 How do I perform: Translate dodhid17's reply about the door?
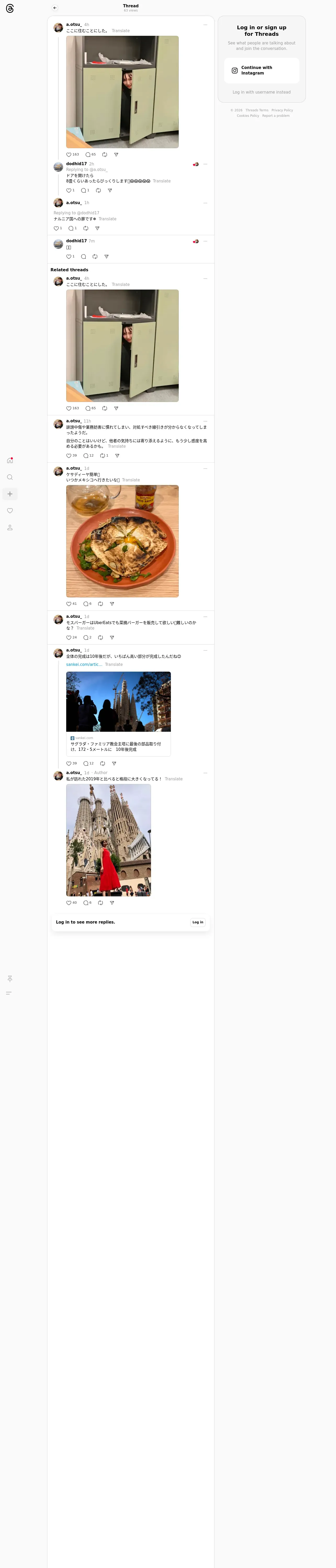[x=162, y=181]
